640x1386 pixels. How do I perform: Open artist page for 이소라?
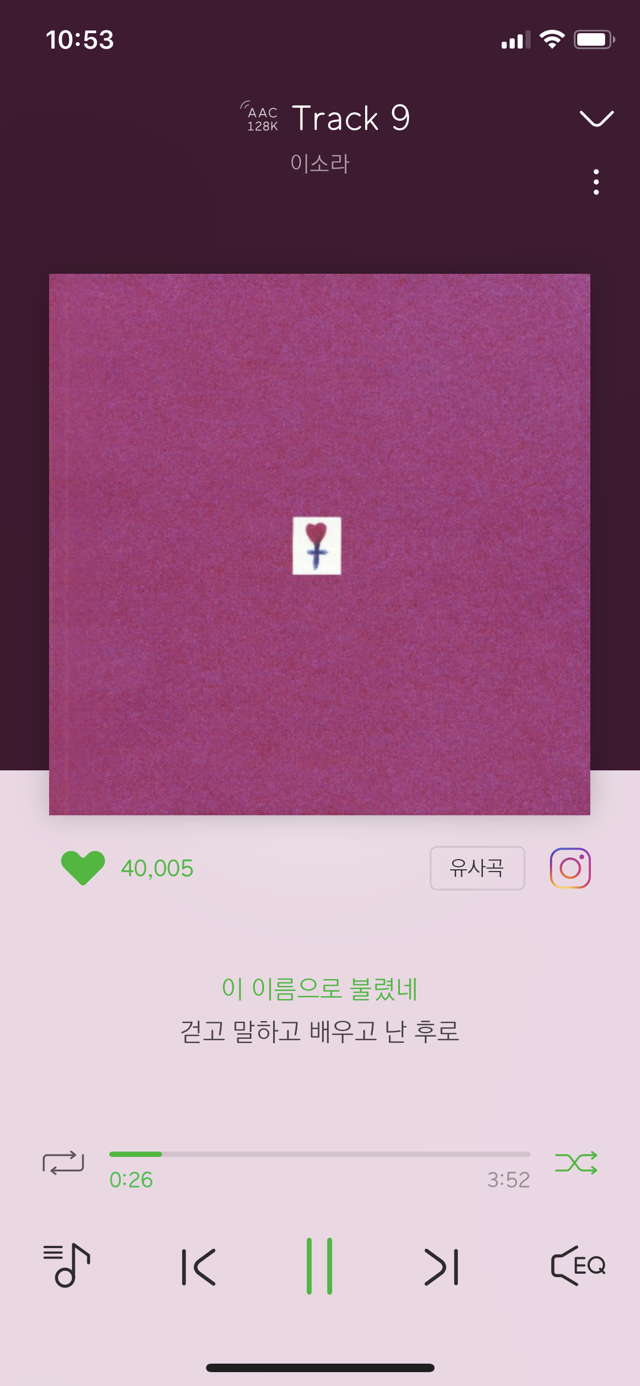tap(319, 163)
